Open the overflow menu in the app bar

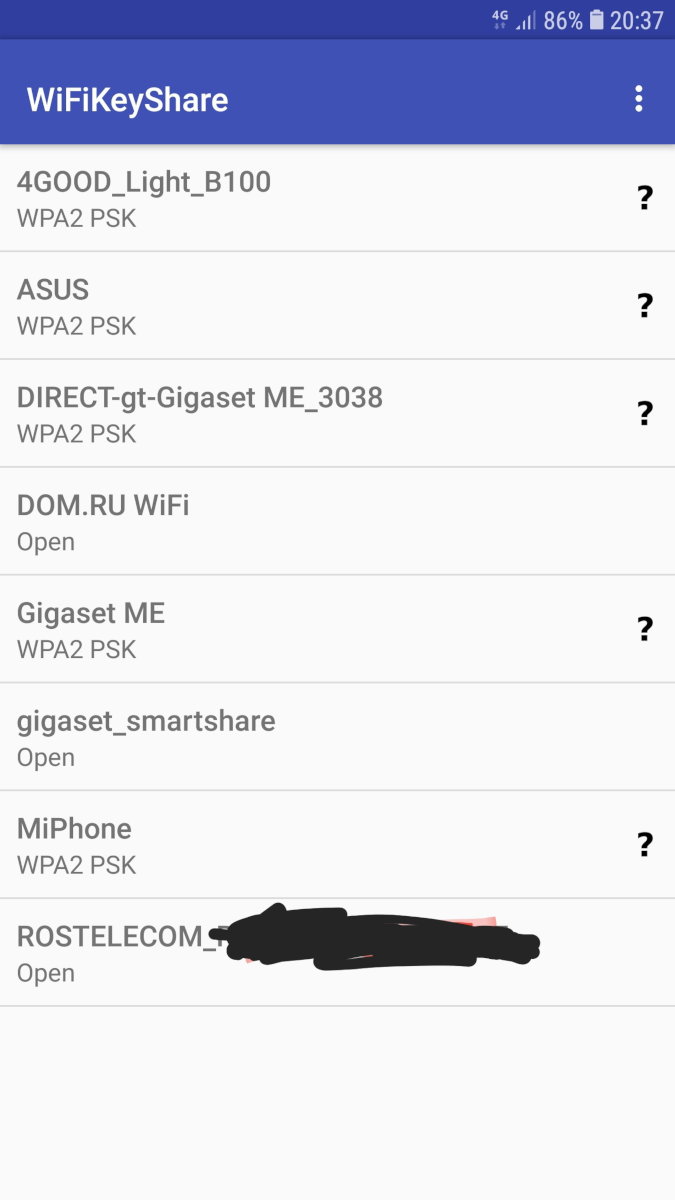[x=638, y=98]
